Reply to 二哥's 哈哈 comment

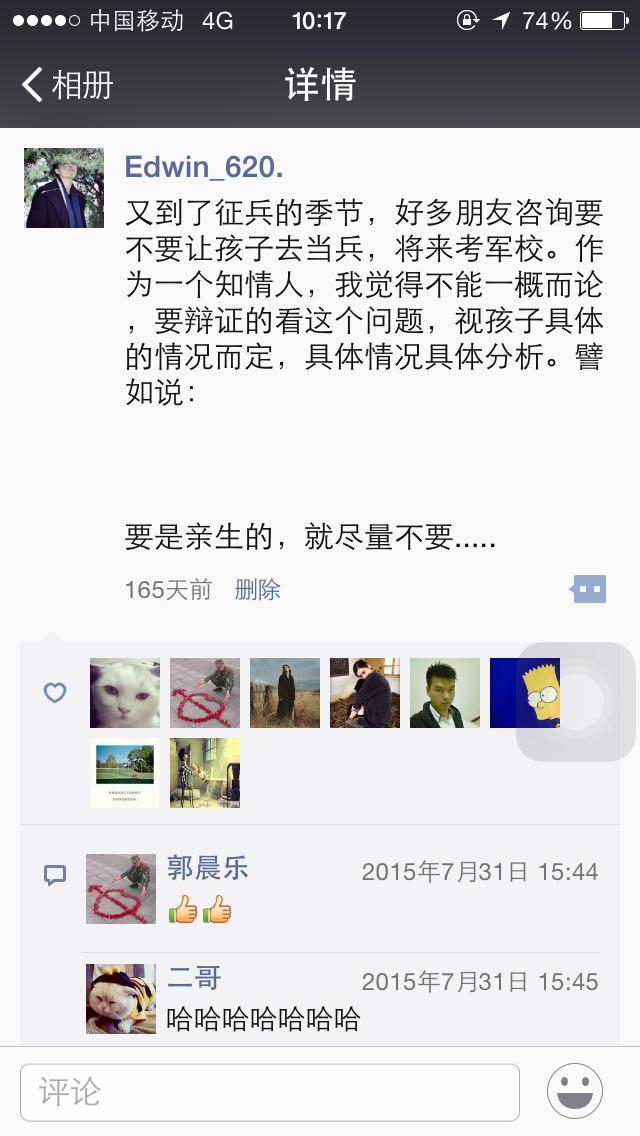pos(263,1019)
